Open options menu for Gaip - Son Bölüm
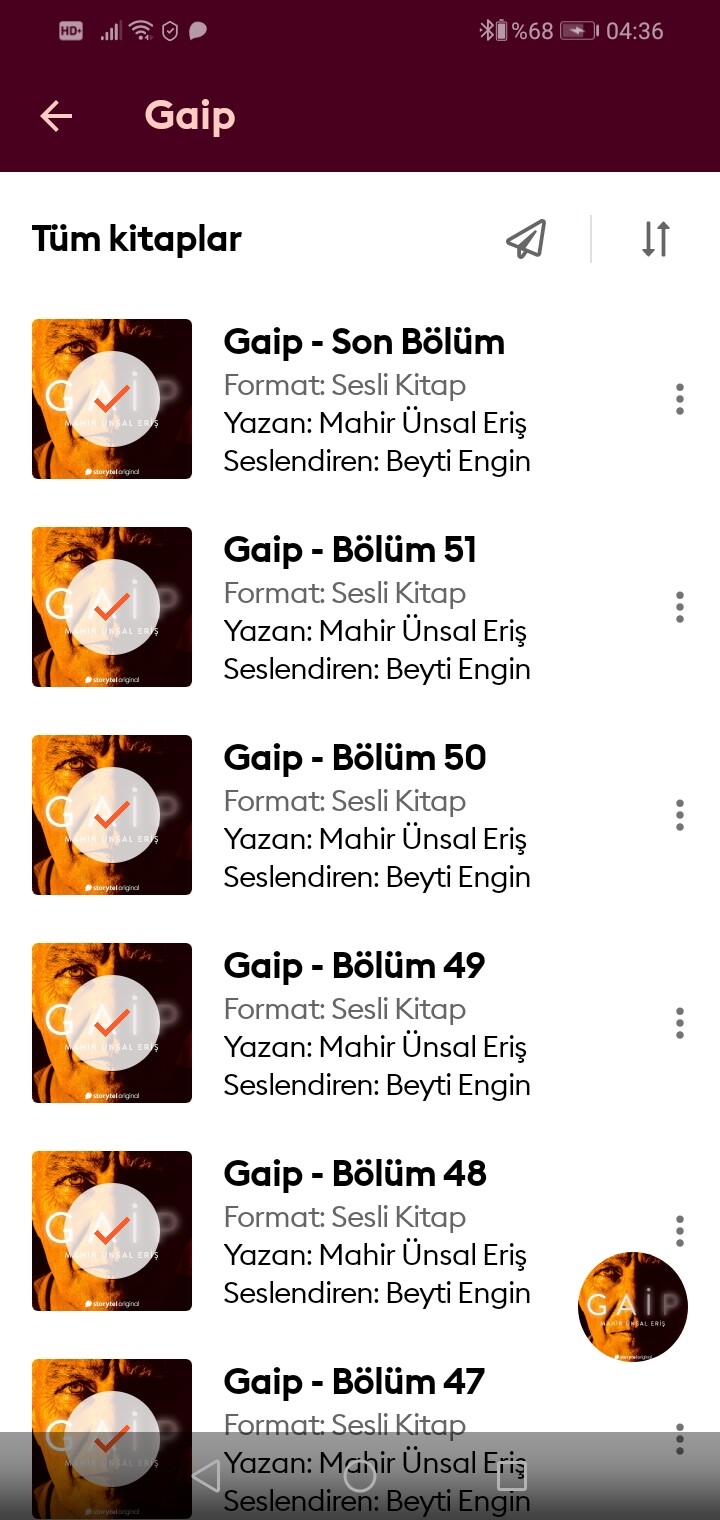Screen dimensions: 720x1520 [x=680, y=399]
